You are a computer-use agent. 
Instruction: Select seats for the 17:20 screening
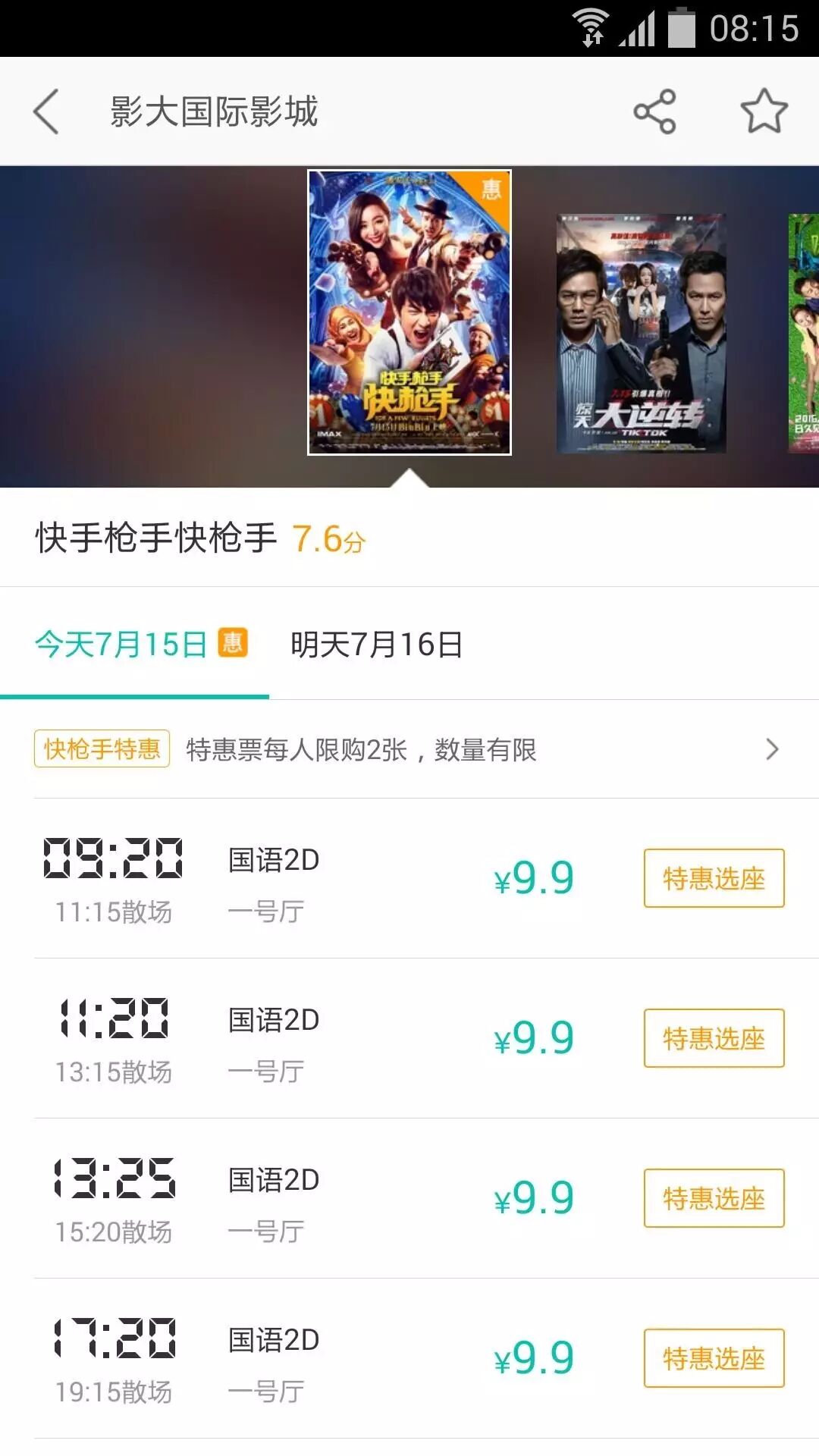coord(714,1358)
